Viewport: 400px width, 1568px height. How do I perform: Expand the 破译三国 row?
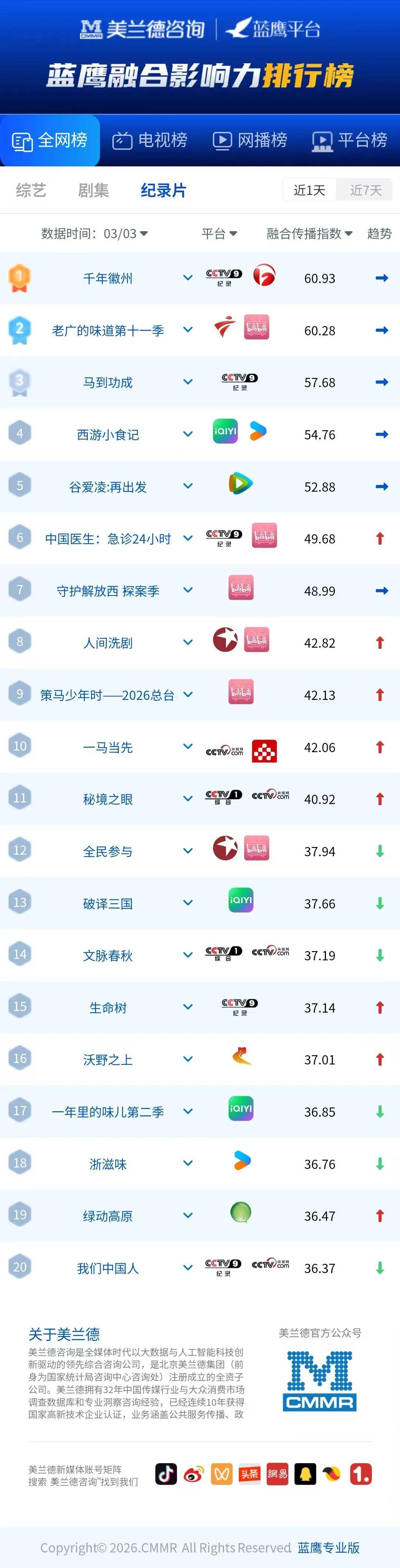(188, 903)
